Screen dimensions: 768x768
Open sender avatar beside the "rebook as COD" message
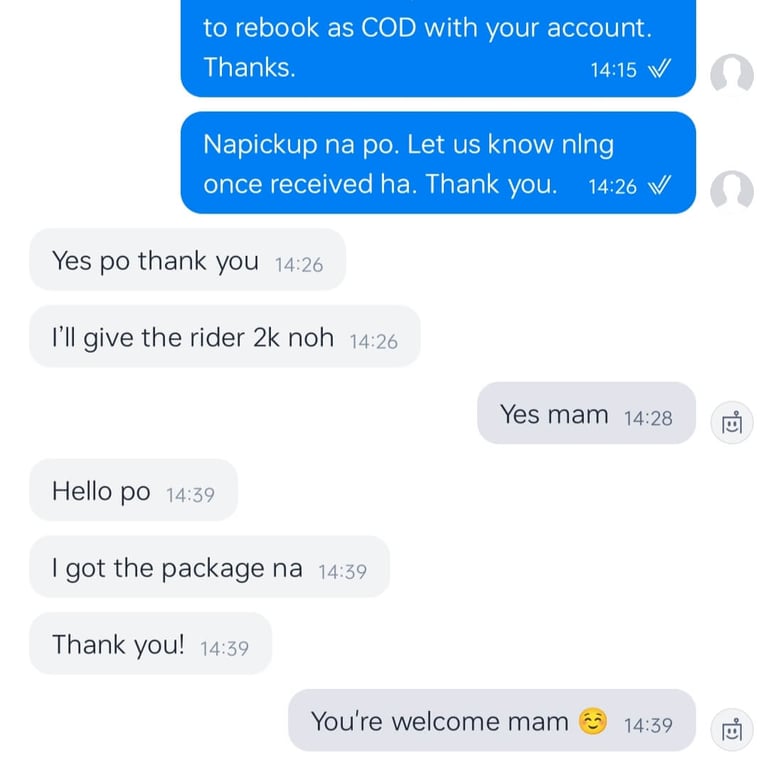click(x=731, y=73)
